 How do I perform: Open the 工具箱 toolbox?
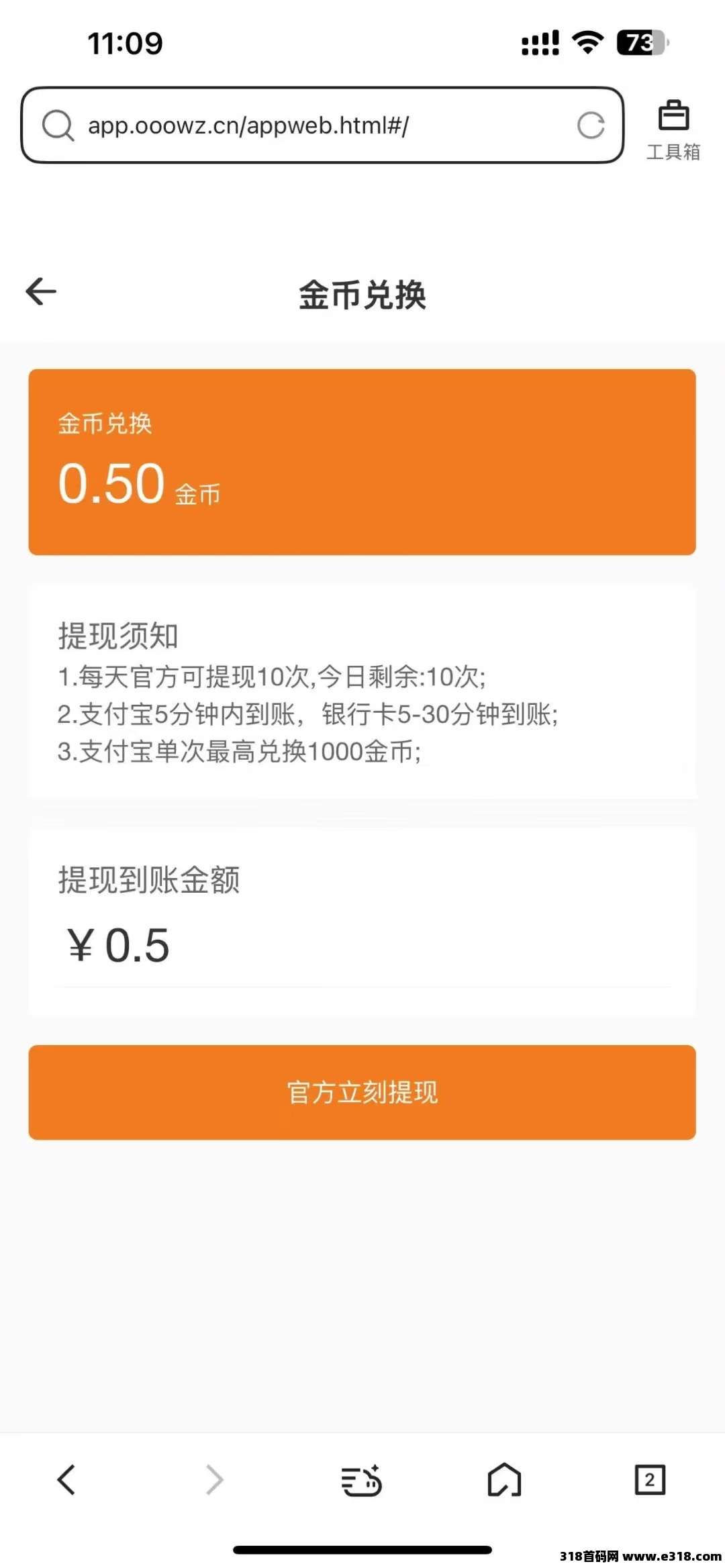[x=673, y=131]
